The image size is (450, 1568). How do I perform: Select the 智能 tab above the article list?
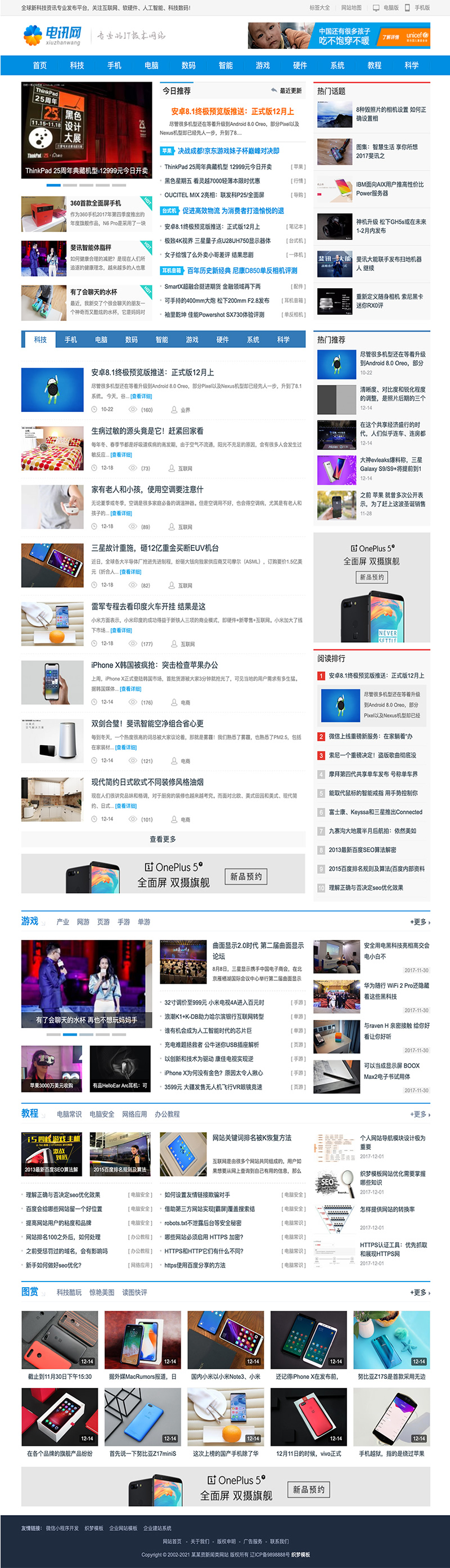click(x=162, y=339)
